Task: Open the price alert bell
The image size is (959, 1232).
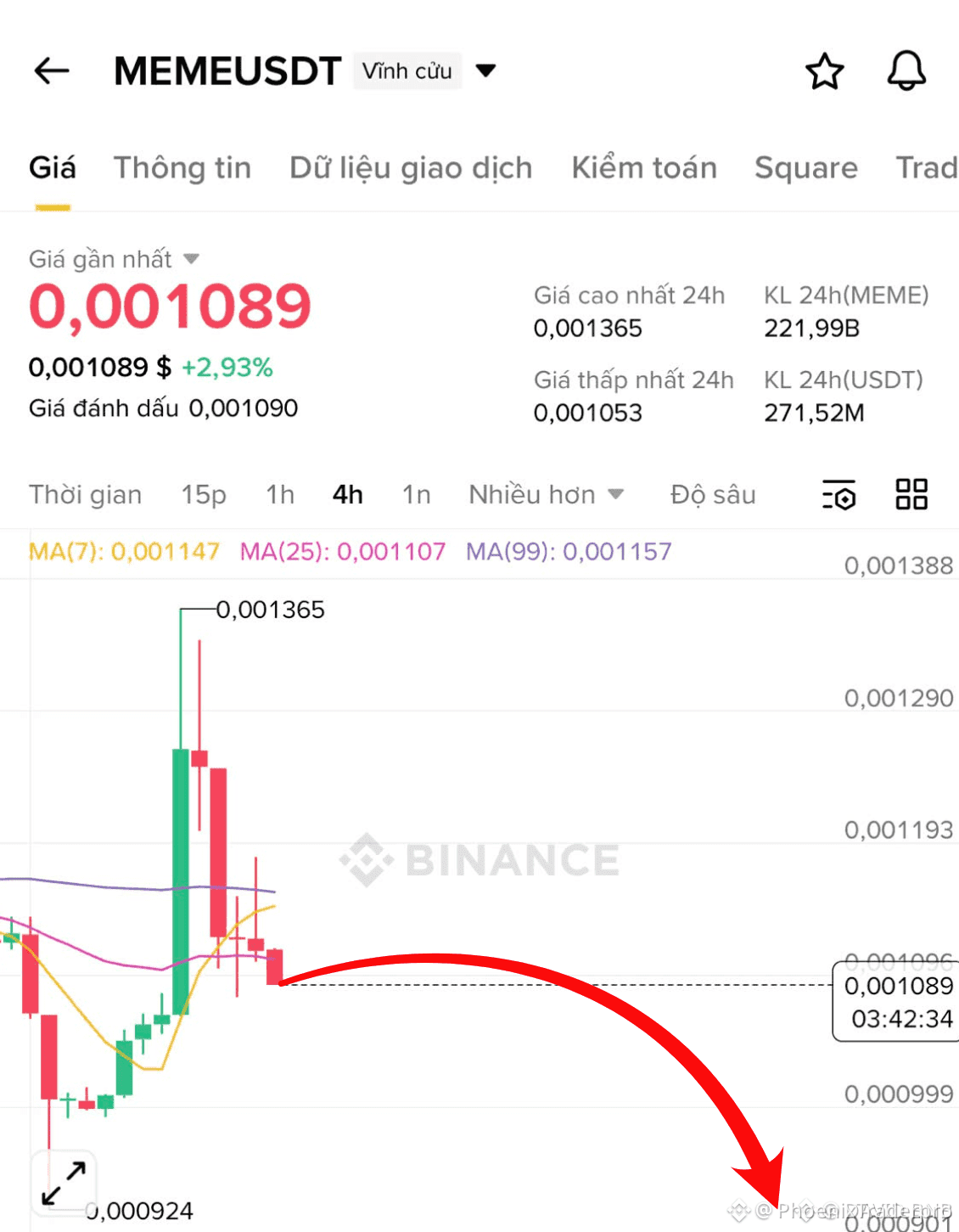Action: pos(906,70)
